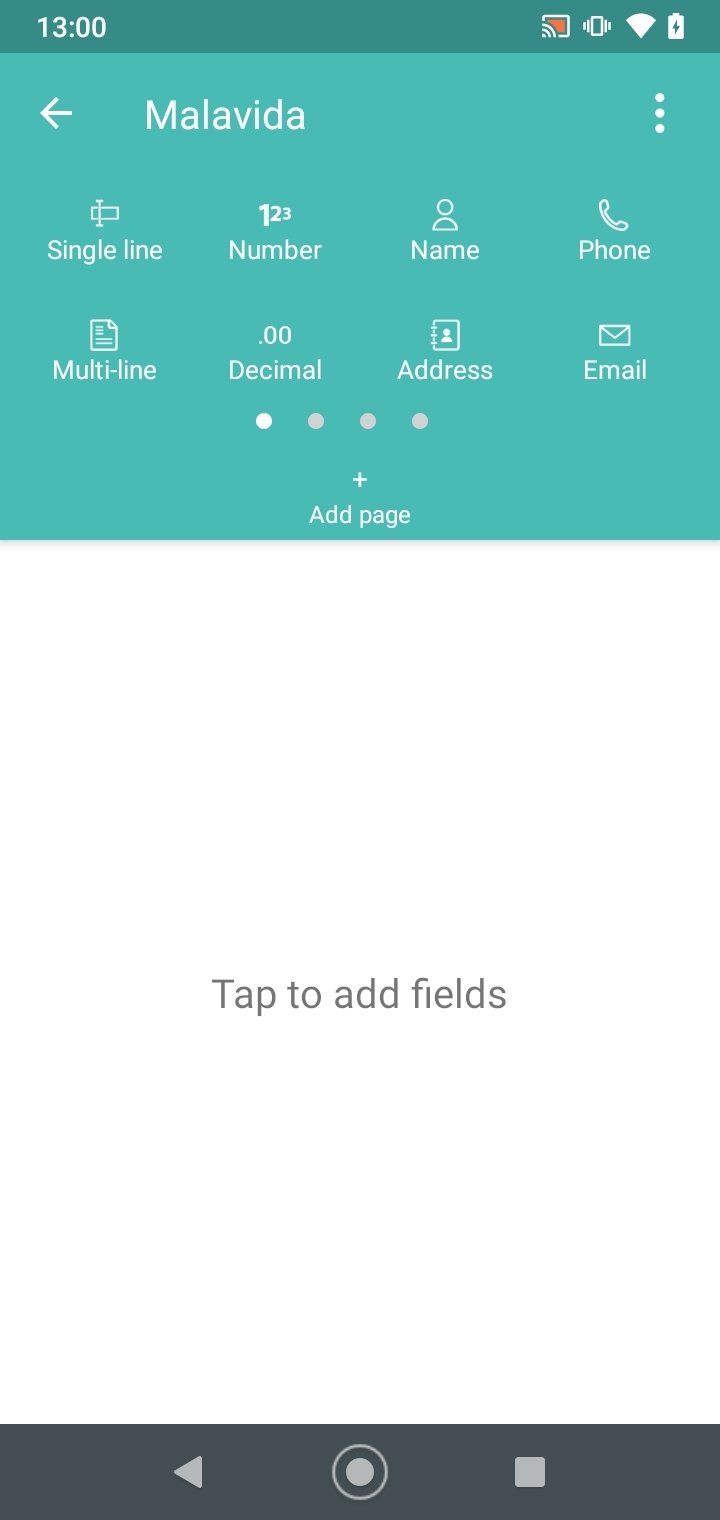Go to the system home screen
Image resolution: width=720 pixels, height=1520 pixels.
pos(360,1472)
